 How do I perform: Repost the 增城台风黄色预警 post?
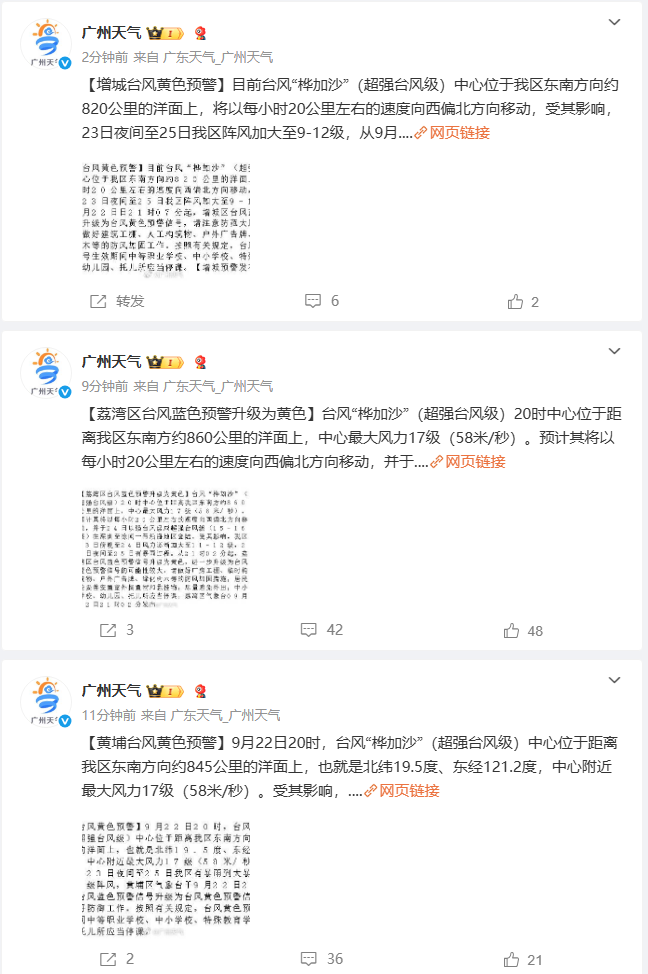pyautogui.click(x=117, y=301)
